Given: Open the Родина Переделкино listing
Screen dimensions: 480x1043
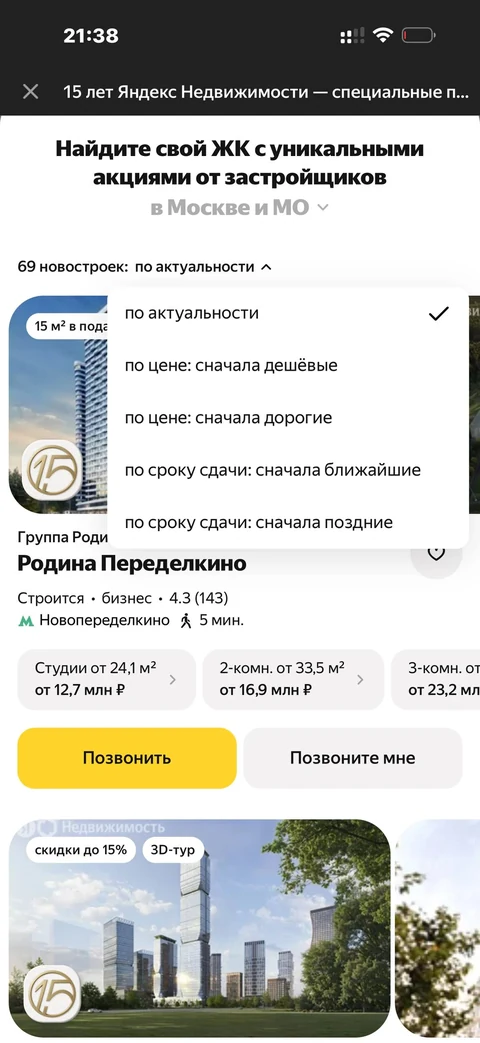Looking at the screenshot, I should click(x=132, y=563).
